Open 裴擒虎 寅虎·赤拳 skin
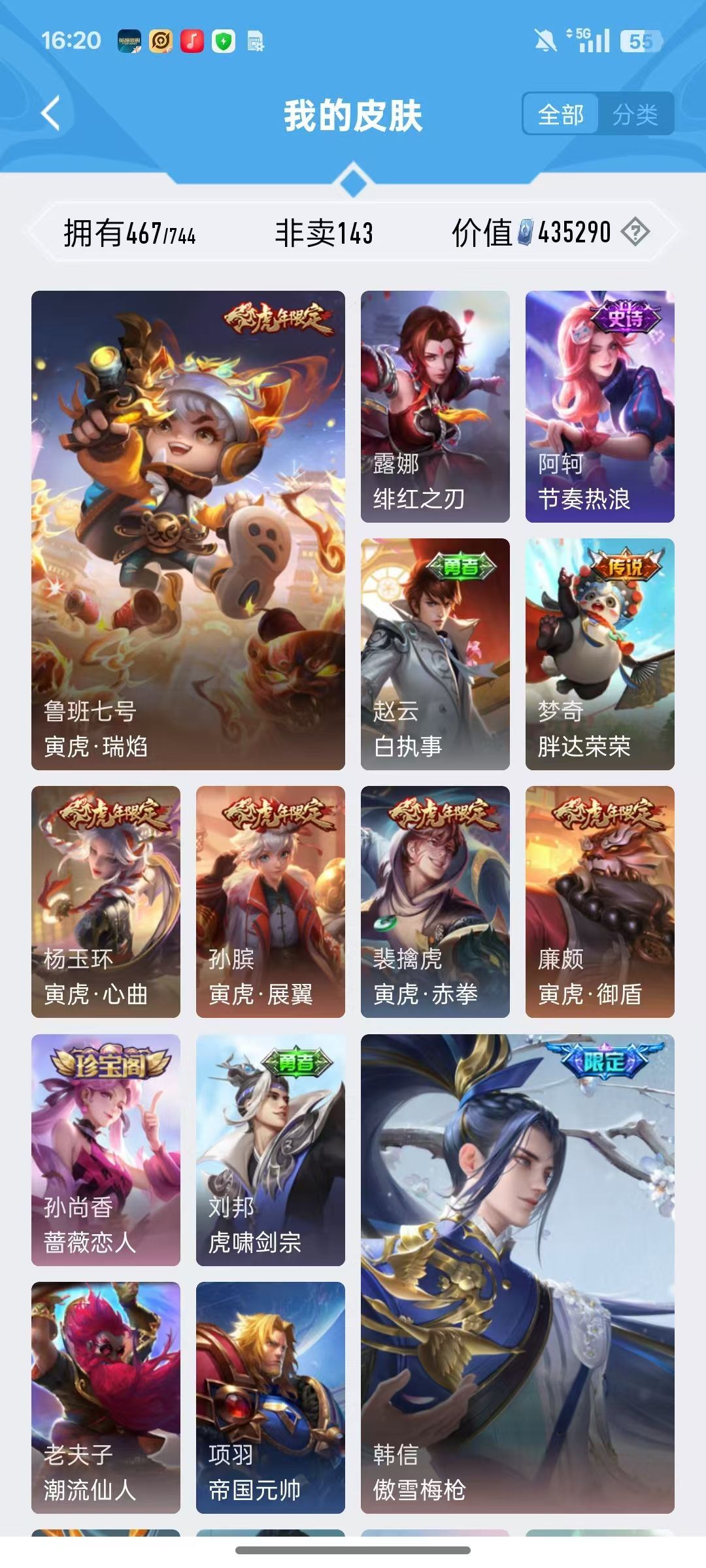 435,902
